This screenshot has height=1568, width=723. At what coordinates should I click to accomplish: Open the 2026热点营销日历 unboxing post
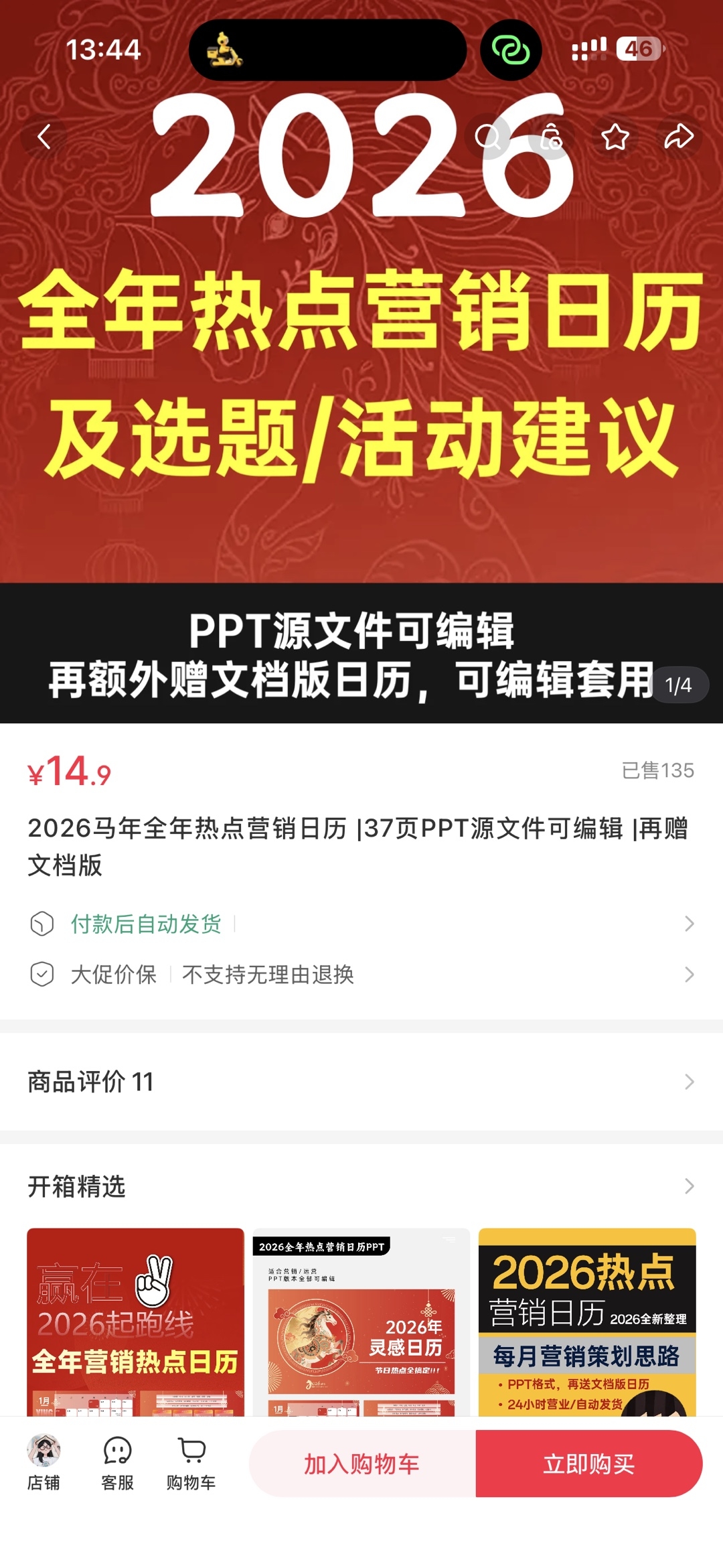point(587,1322)
